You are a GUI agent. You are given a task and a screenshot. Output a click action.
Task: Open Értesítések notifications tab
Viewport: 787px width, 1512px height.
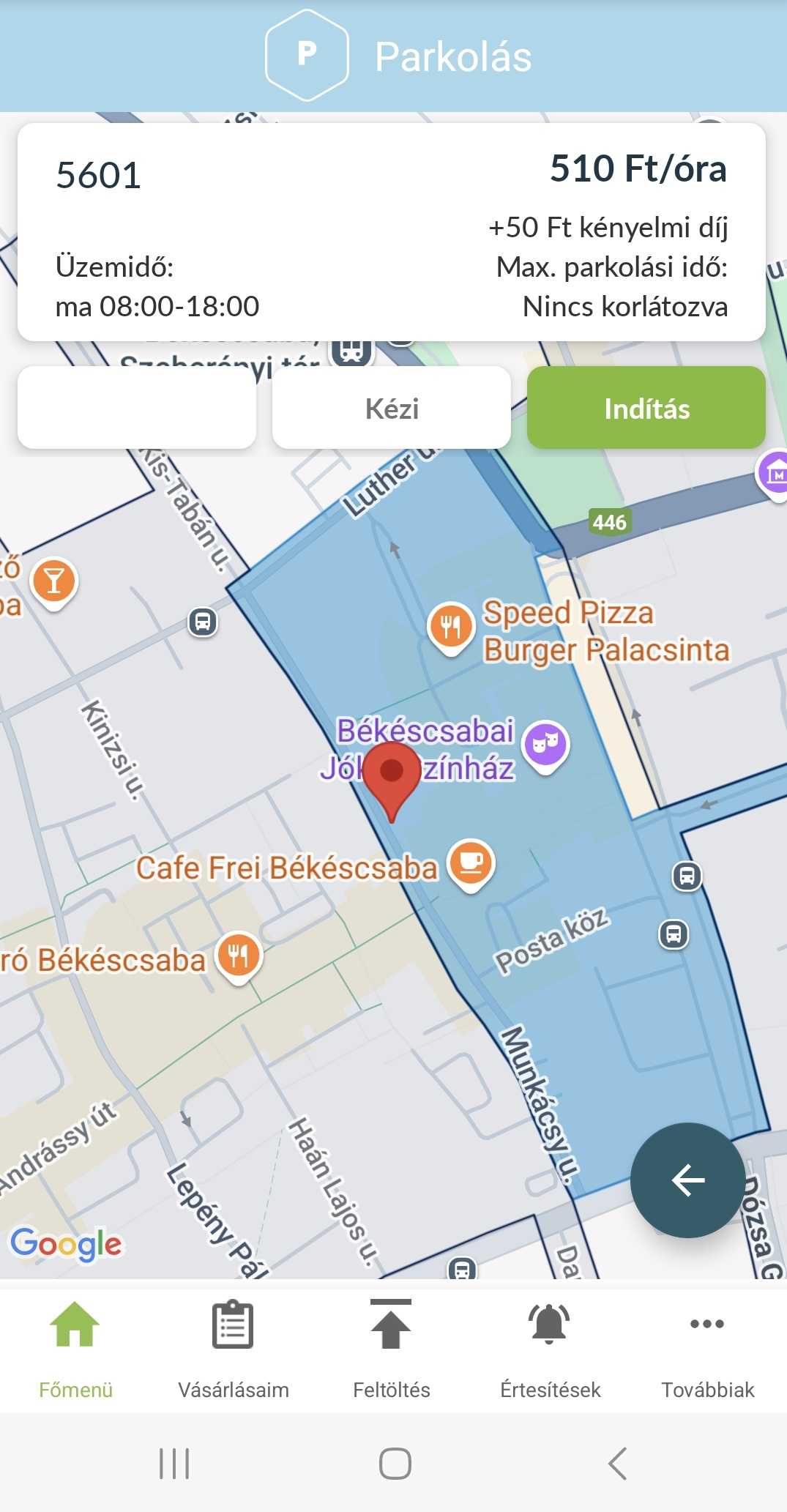coord(550,1349)
